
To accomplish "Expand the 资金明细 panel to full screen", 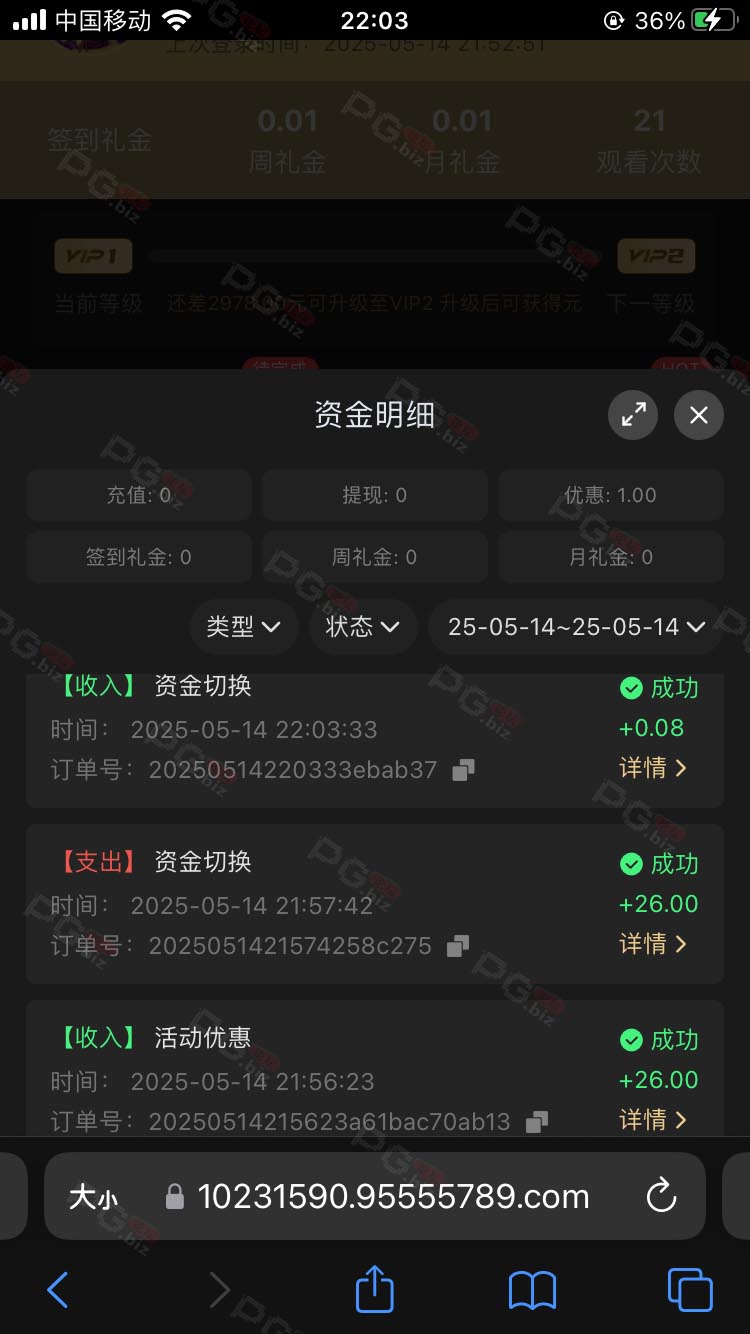I will pyautogui.click(x=633, y=415).
